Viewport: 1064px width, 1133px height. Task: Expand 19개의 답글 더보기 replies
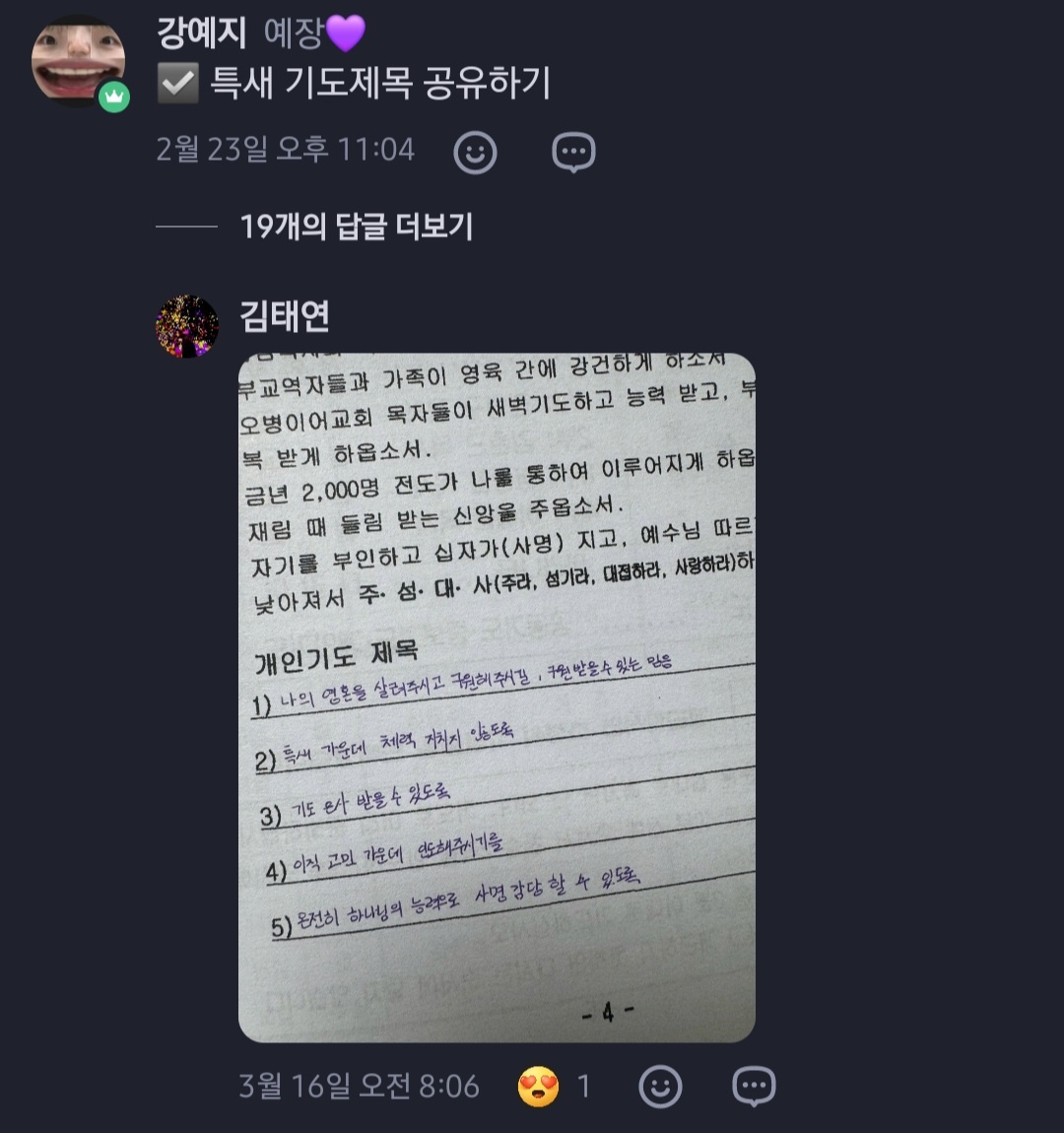356,227
